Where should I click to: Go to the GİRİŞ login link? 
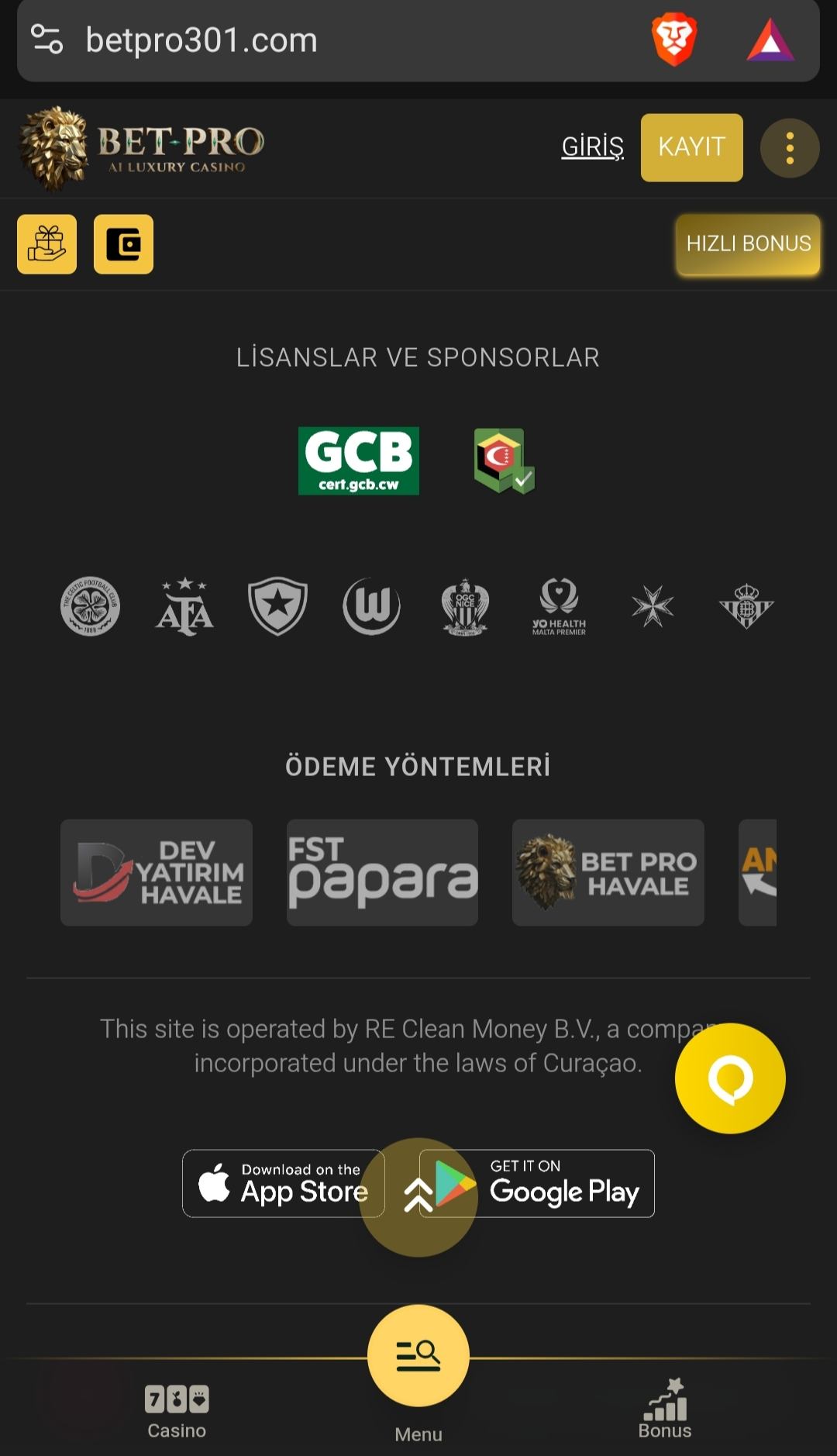[592, 147]
